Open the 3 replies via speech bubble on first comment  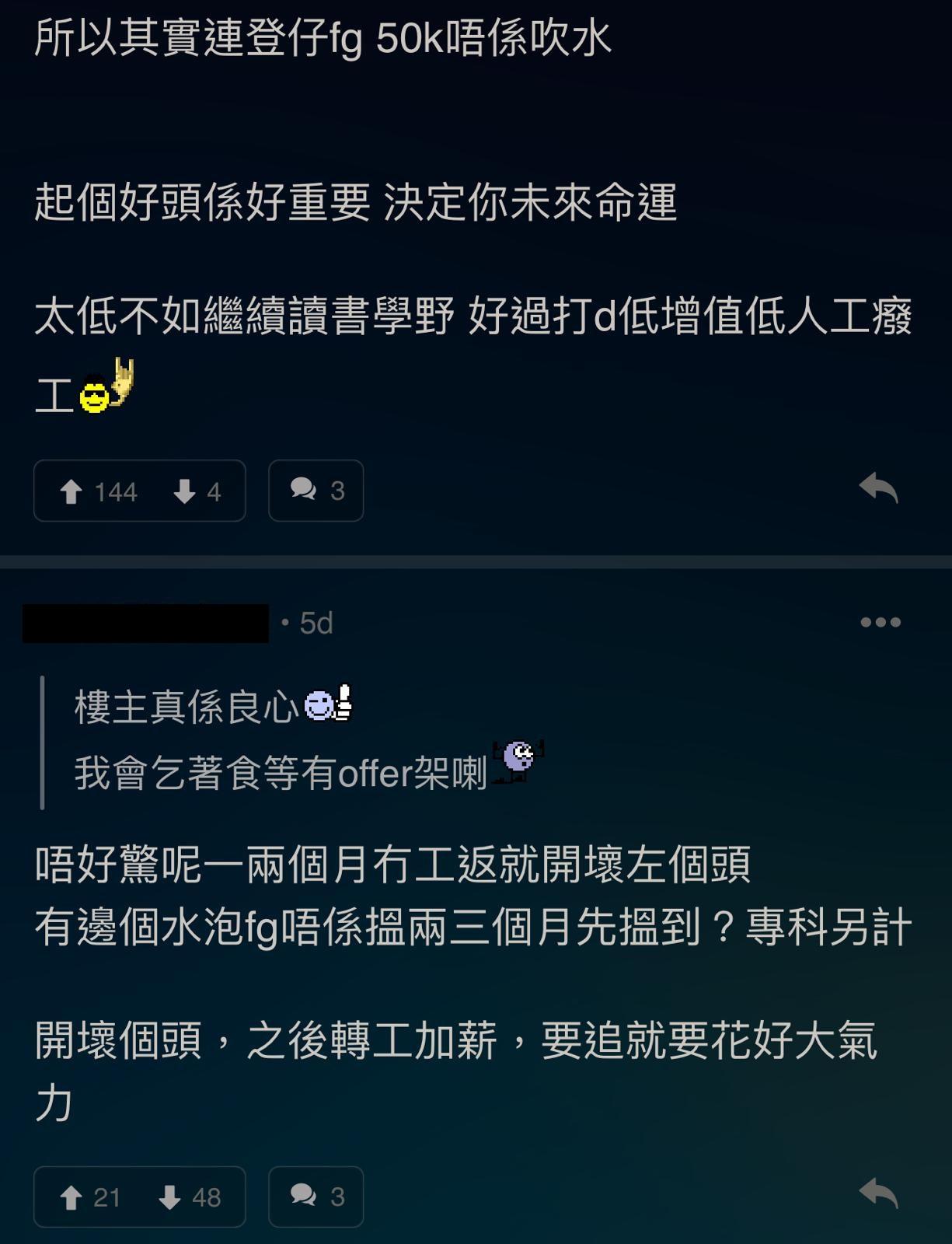315,490
